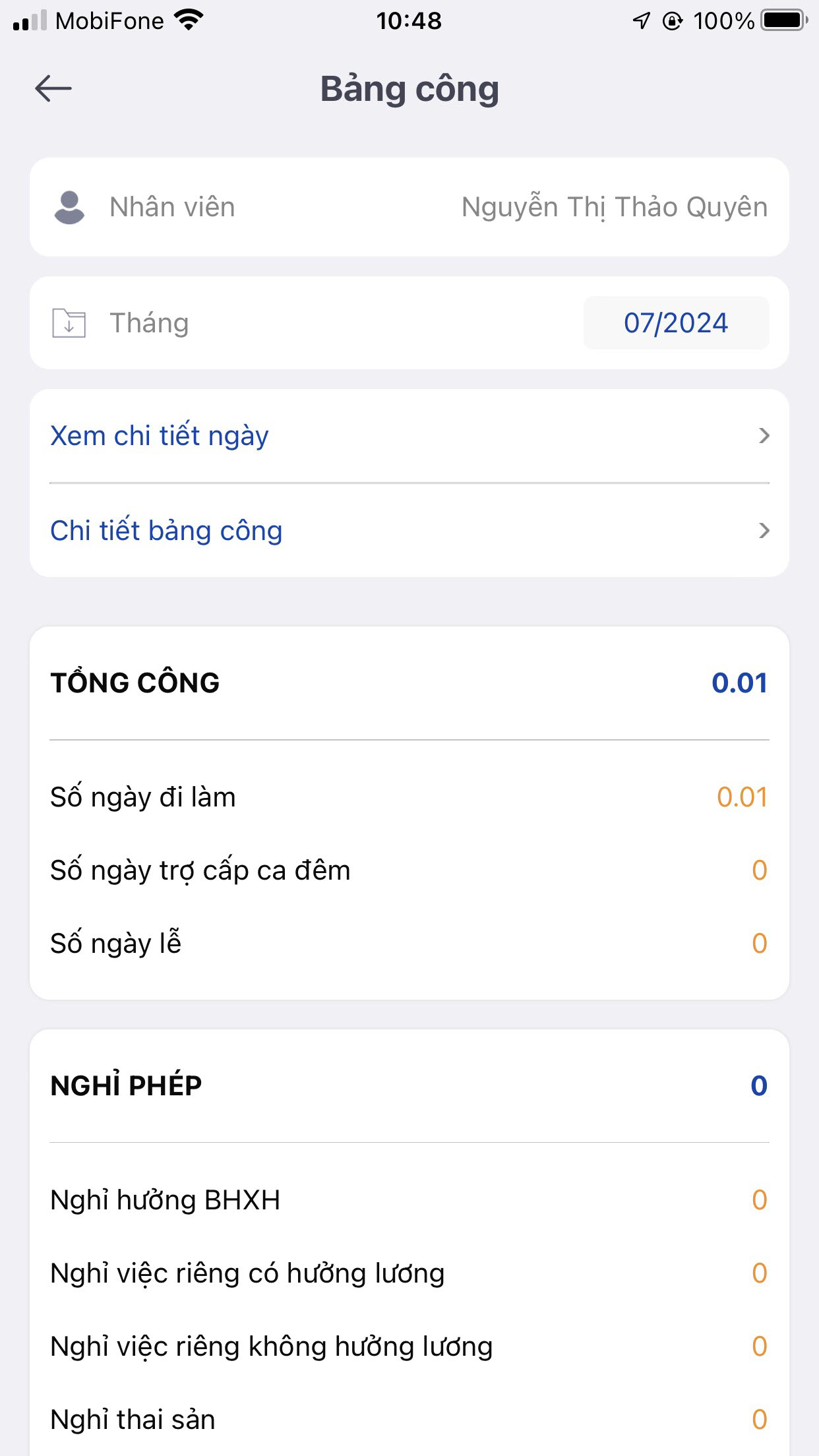The height and width of the screenshot is (1456, 819).
Task: Open Xem chi tiết ngày
Action: (409, 436)
